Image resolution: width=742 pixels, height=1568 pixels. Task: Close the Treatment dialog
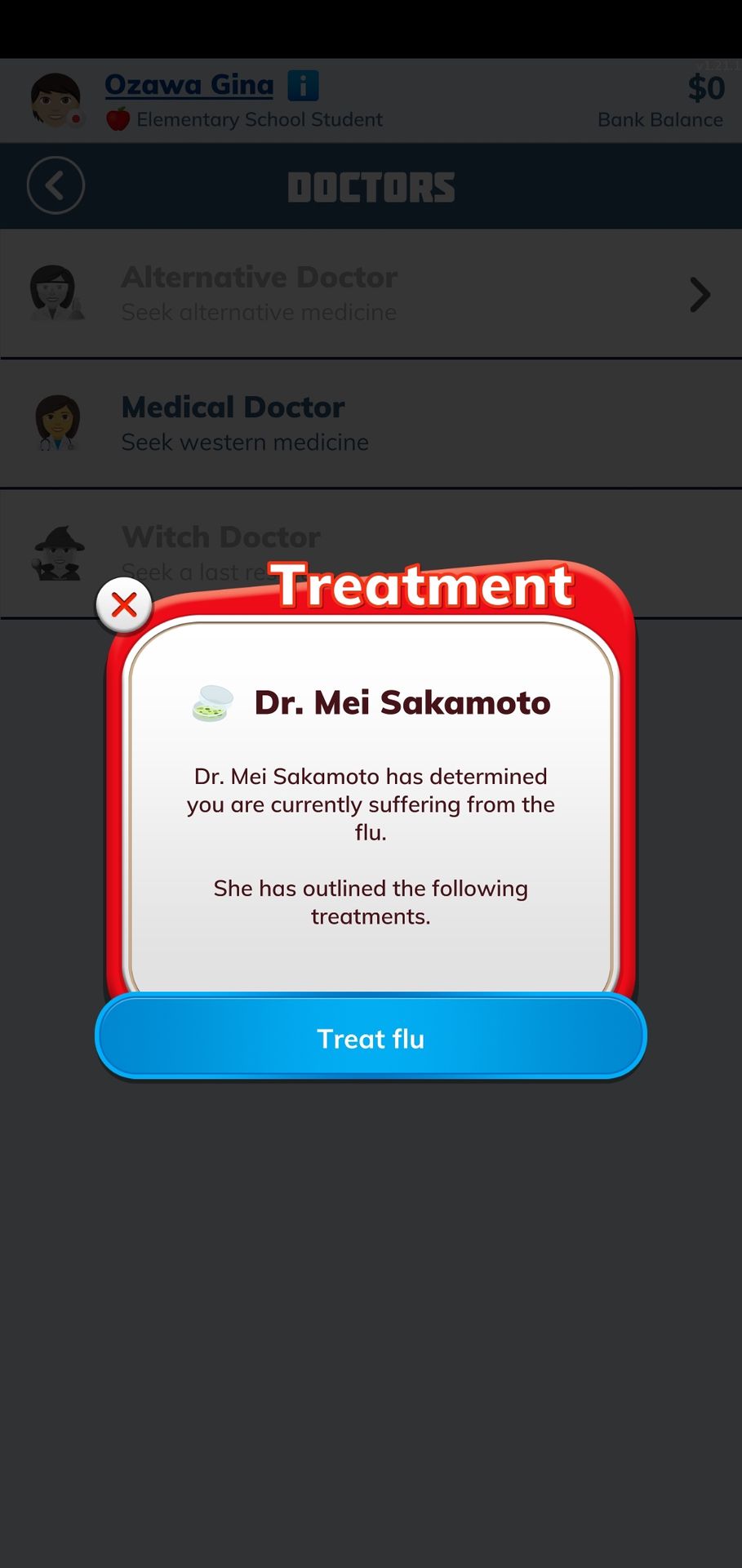(x=124, y=605)
